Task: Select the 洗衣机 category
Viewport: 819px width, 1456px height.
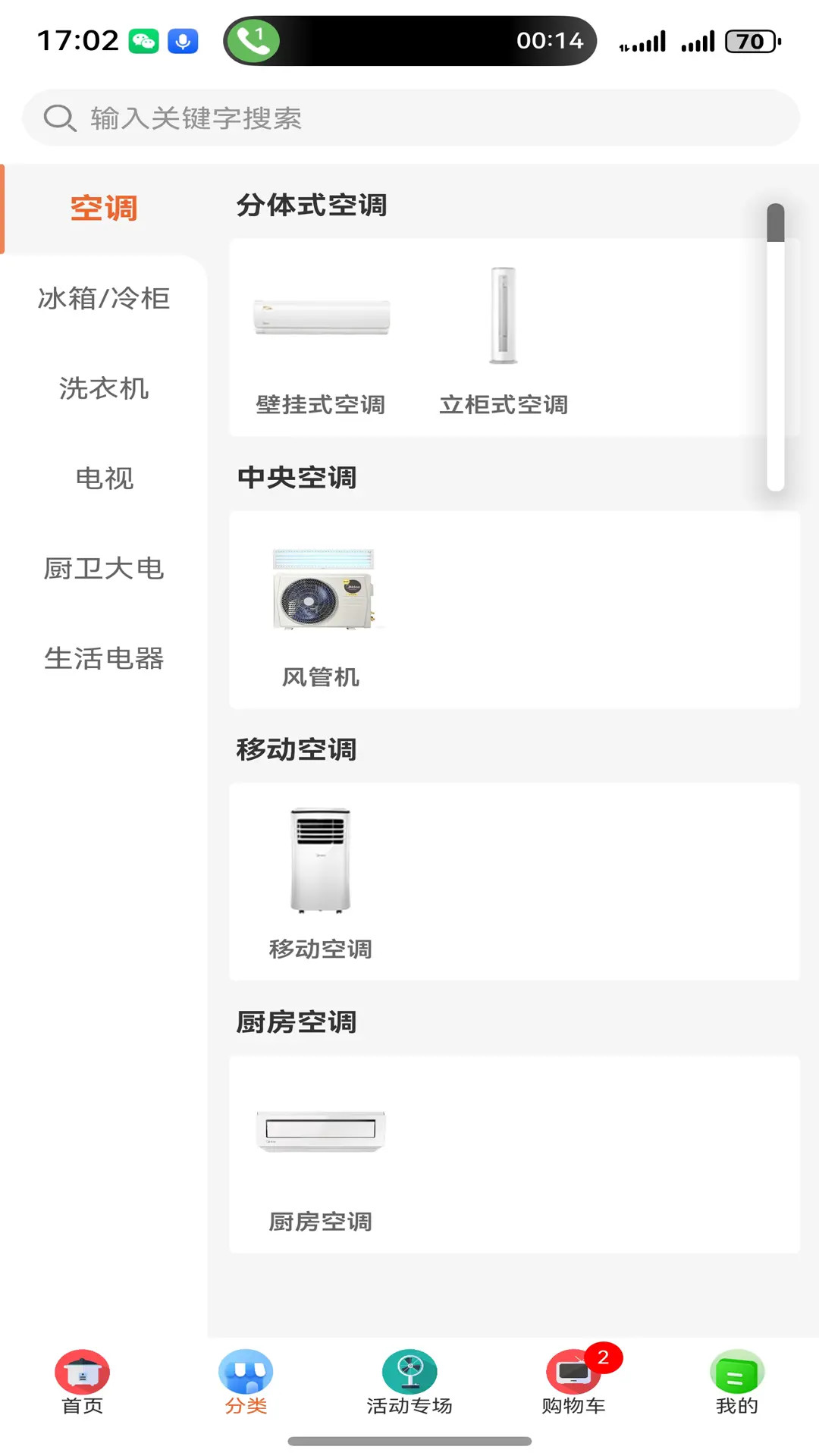Action: click(104, 389)
